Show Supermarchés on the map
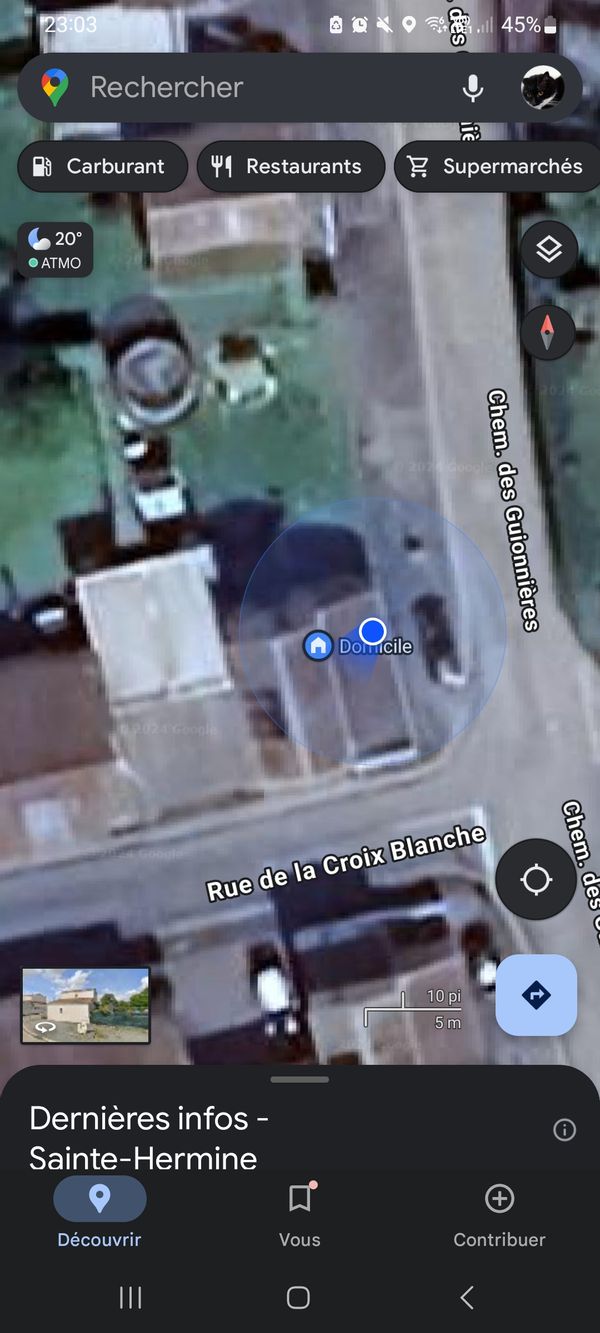600x1333 pixels. pos(498,166)
